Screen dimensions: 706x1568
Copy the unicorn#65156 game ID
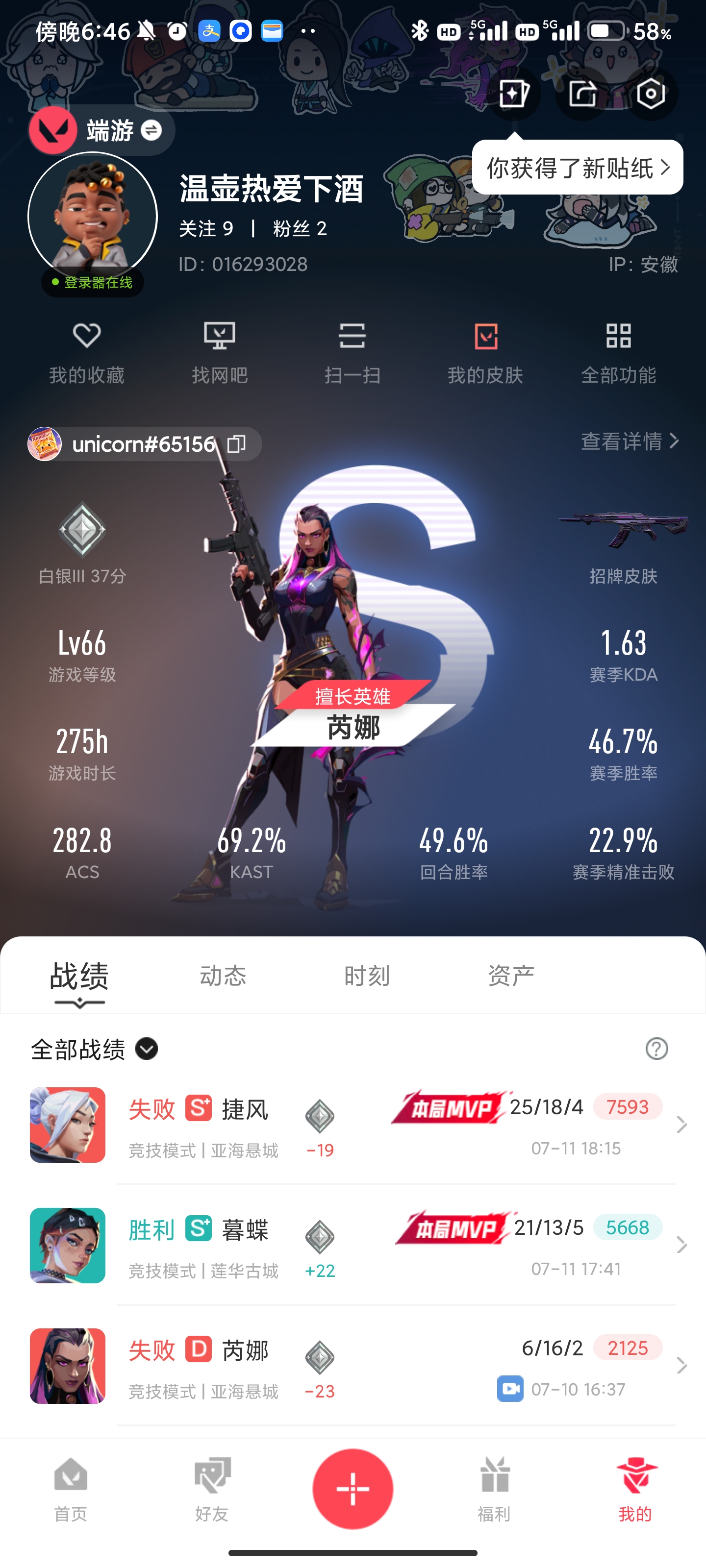(236, 444)
